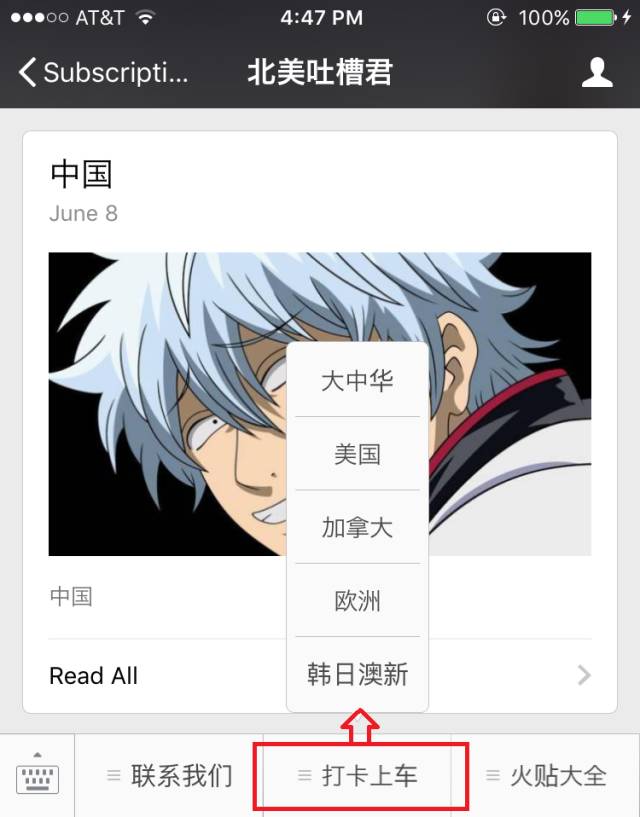Open the account profile icon

coord(597,72)
